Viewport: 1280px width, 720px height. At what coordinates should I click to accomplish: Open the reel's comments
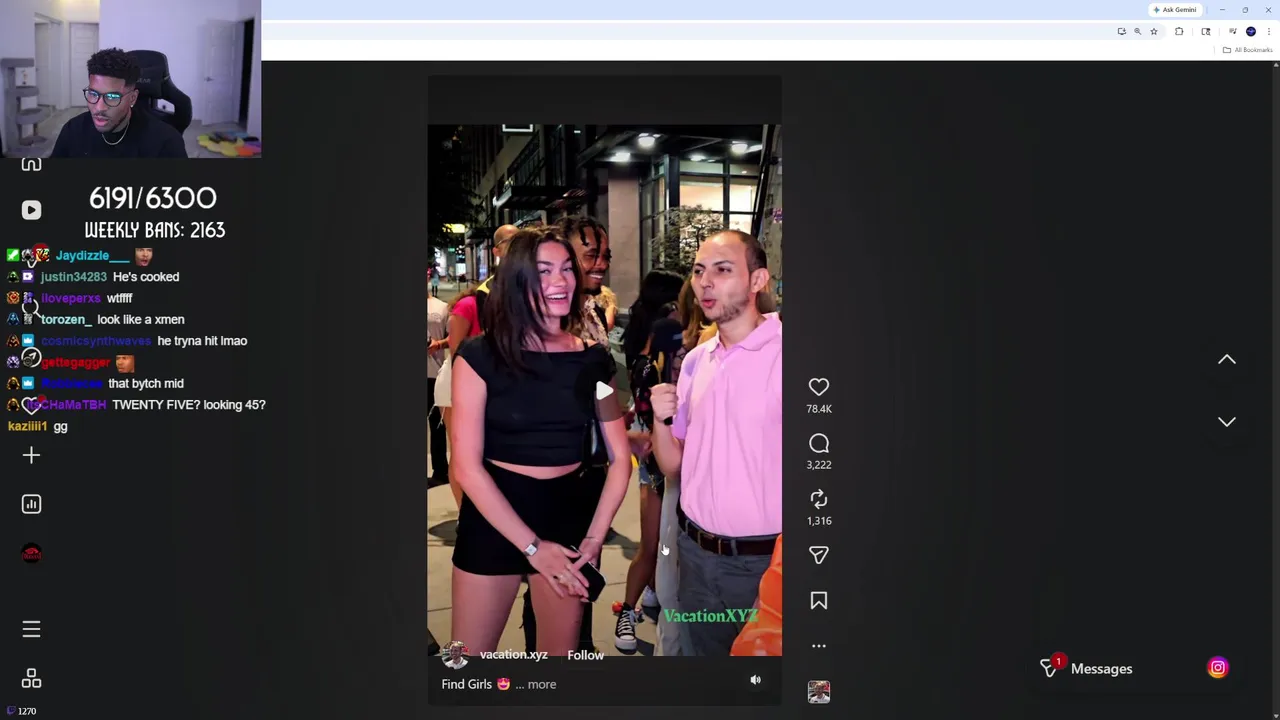818,444
